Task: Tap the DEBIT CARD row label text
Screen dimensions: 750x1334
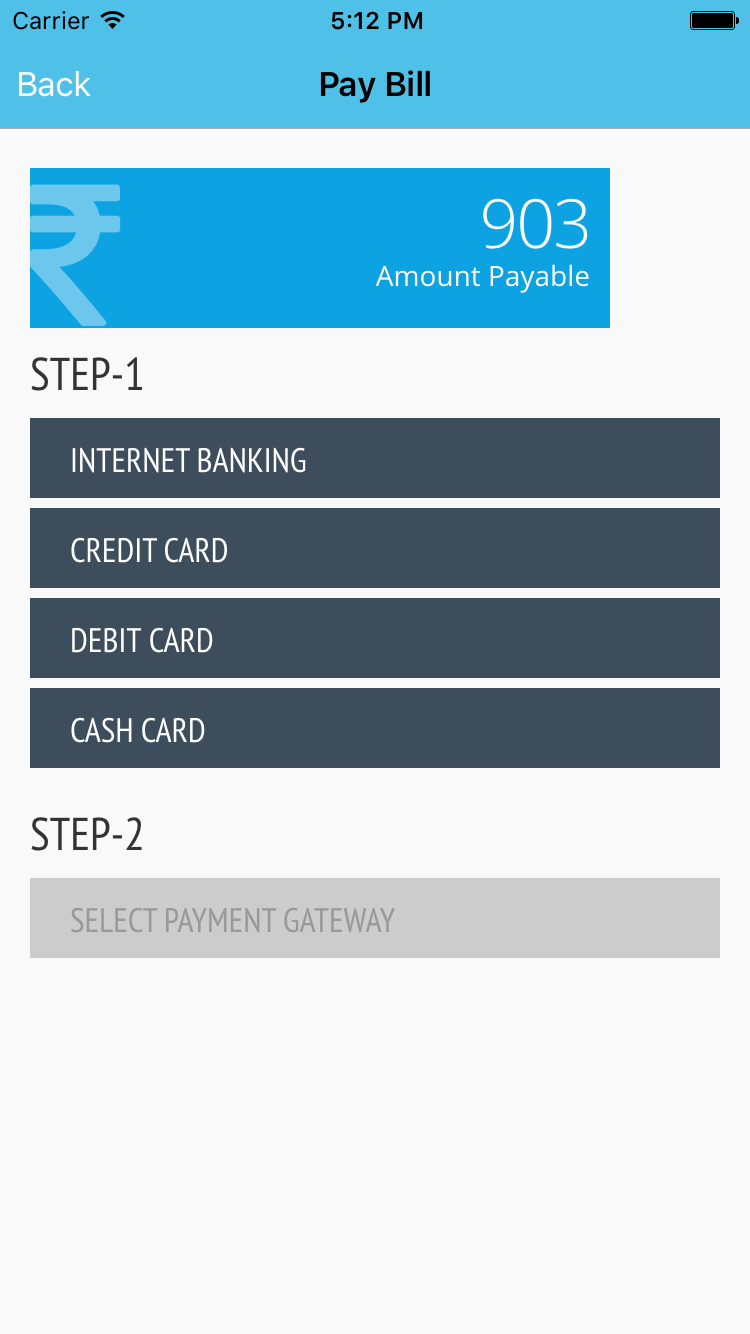Action: [x=140, y=640]
